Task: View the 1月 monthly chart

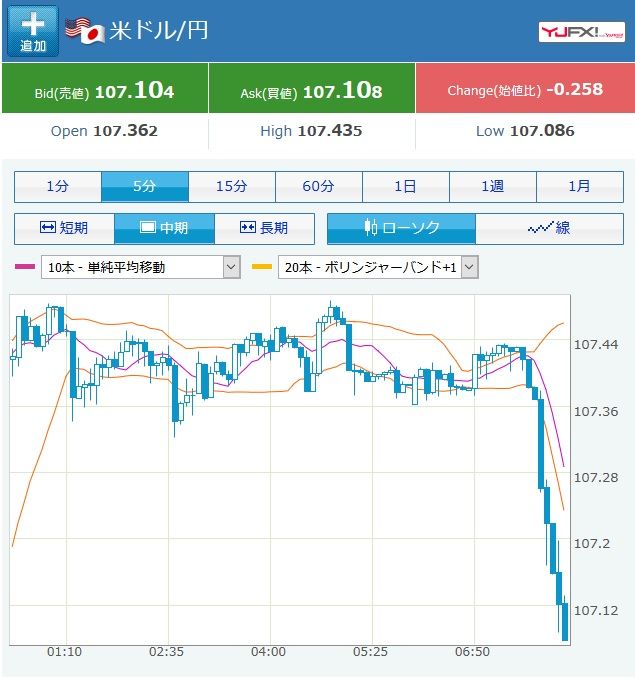Action: click(580, 186)
